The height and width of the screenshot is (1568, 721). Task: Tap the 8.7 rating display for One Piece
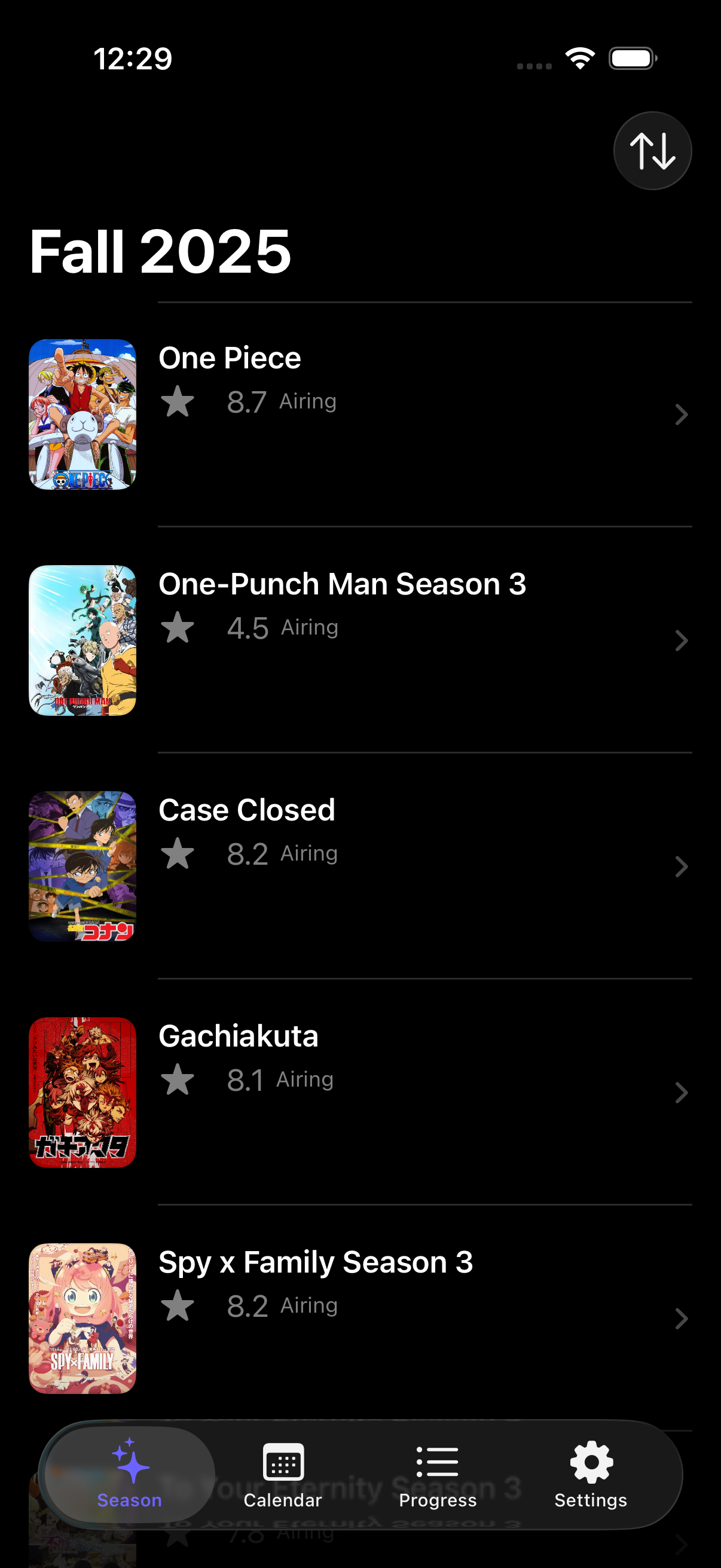(246, 401)
